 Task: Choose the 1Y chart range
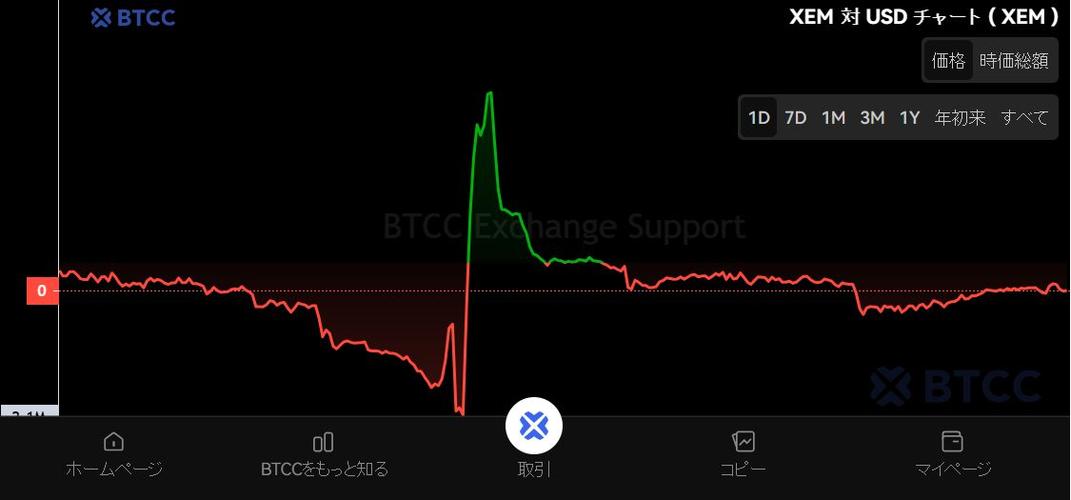tap(909, 118)
